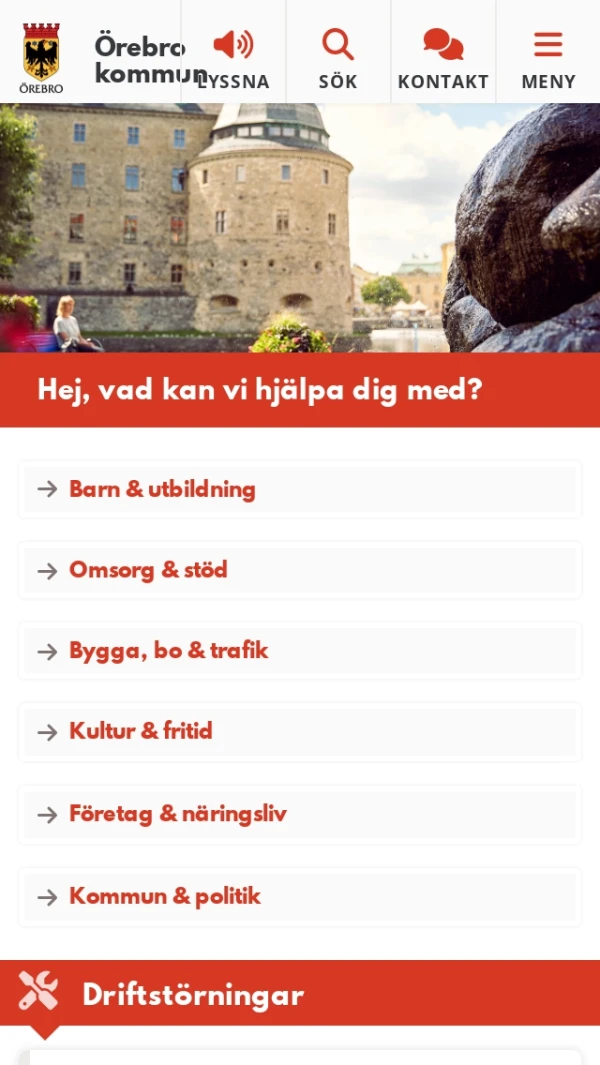Open the Meny hamburger menu

click(x=548, y=58)
